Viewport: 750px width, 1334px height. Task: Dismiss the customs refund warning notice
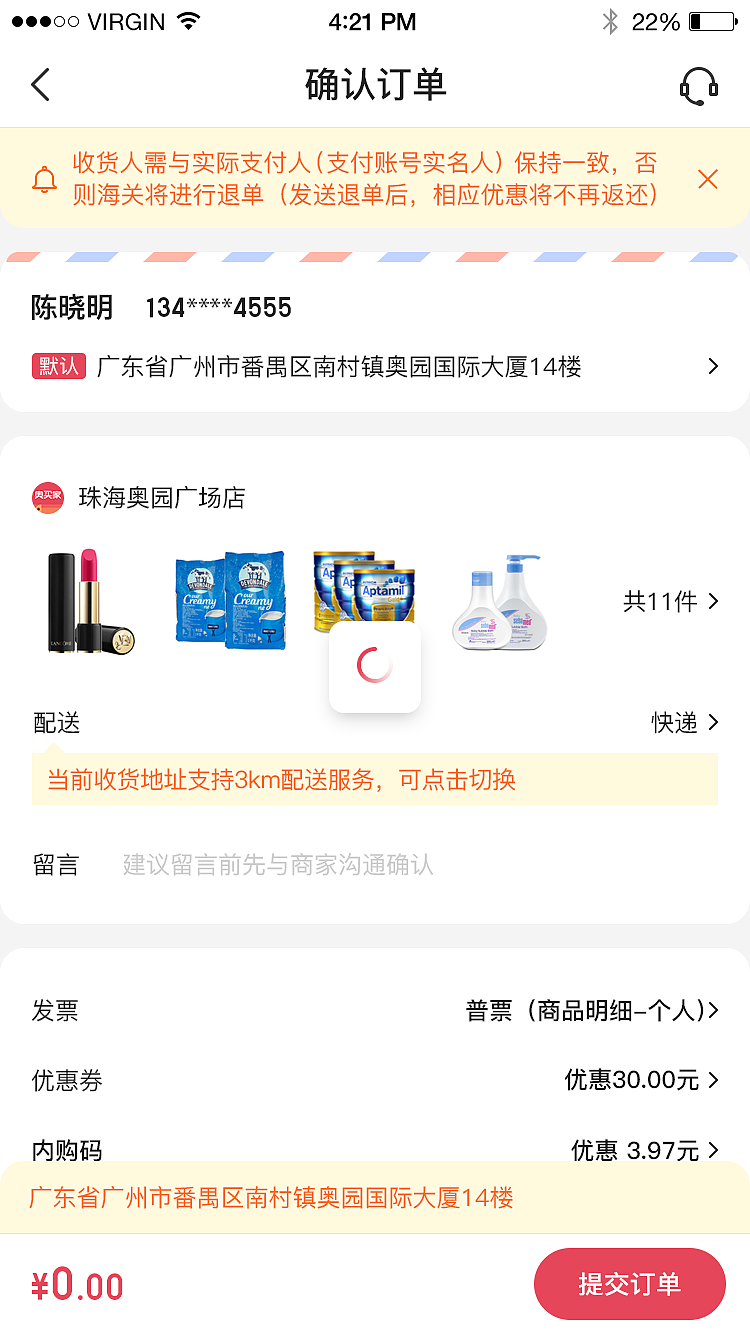708,178
